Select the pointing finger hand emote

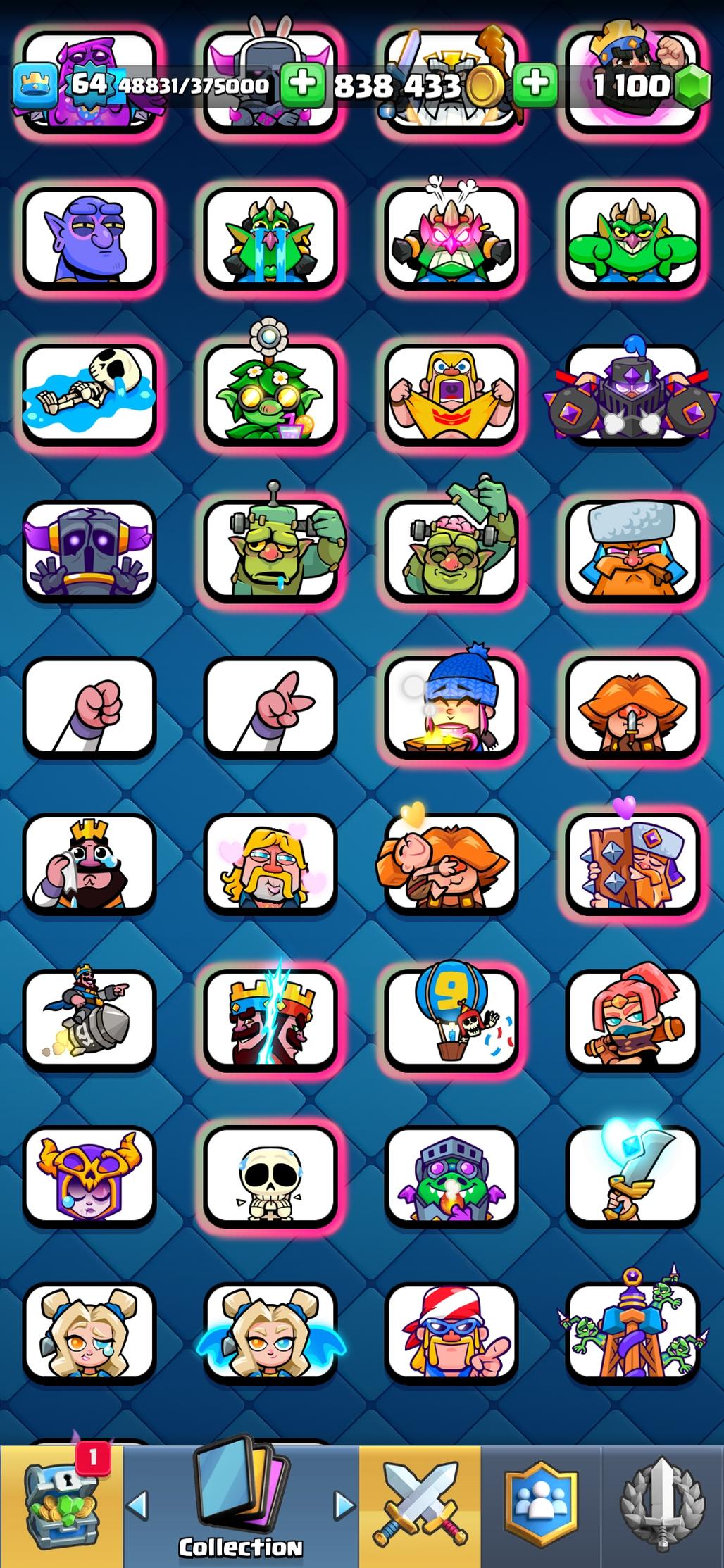[270, 707]
